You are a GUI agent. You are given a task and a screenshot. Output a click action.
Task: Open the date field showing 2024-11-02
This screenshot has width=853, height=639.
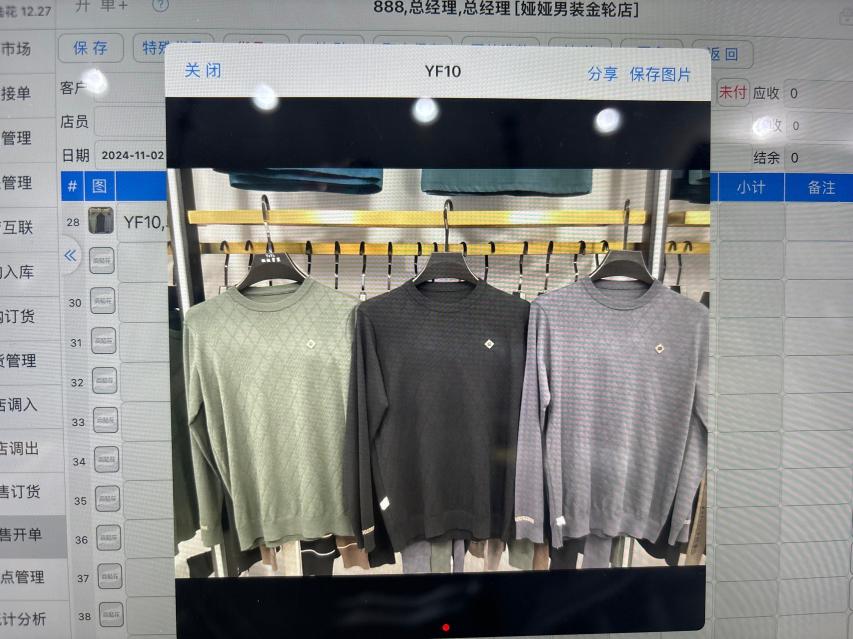132,156
